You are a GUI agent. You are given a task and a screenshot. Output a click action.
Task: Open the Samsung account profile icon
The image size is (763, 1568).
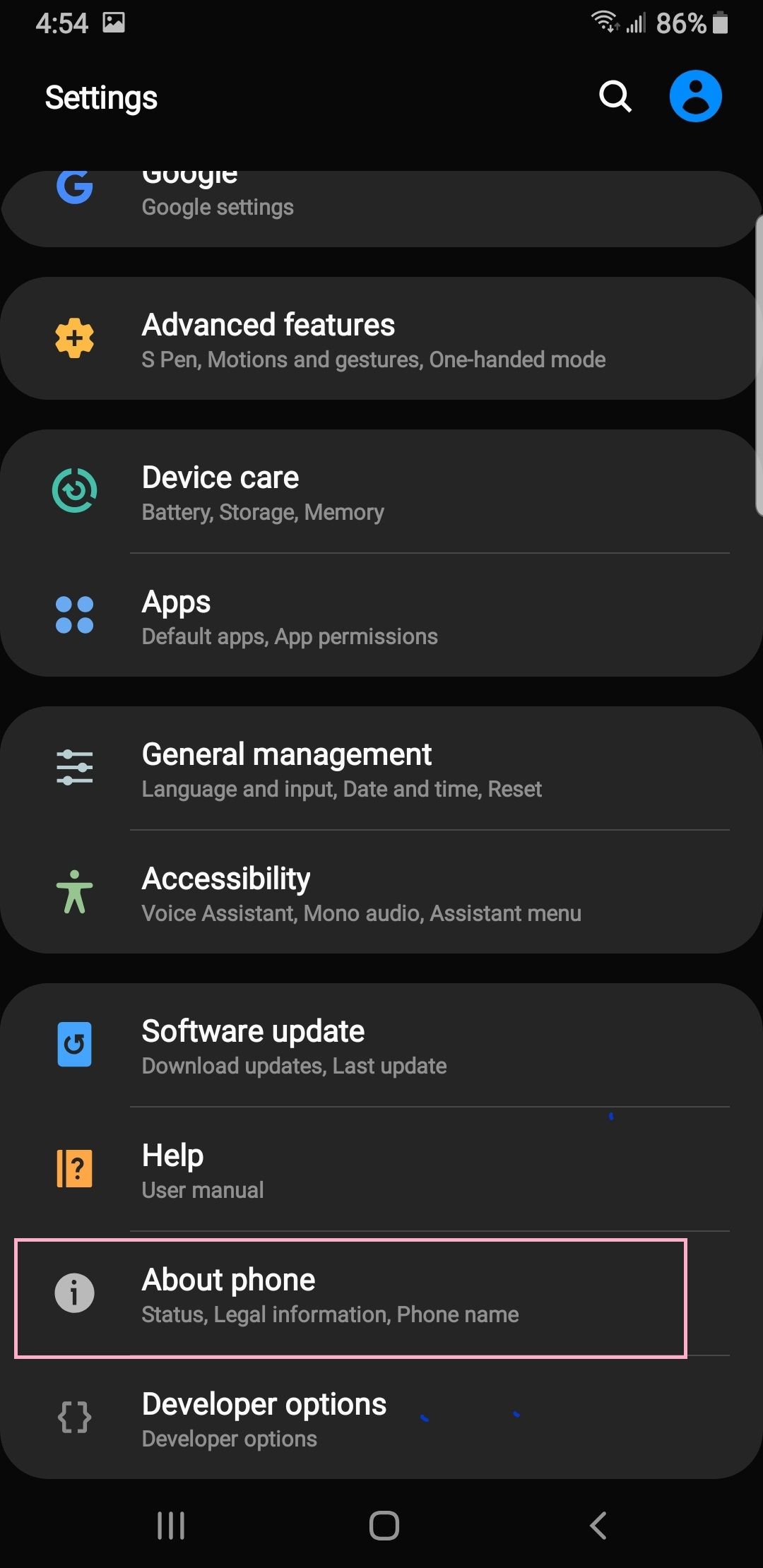pyautogui.click(x=695, y=97)
